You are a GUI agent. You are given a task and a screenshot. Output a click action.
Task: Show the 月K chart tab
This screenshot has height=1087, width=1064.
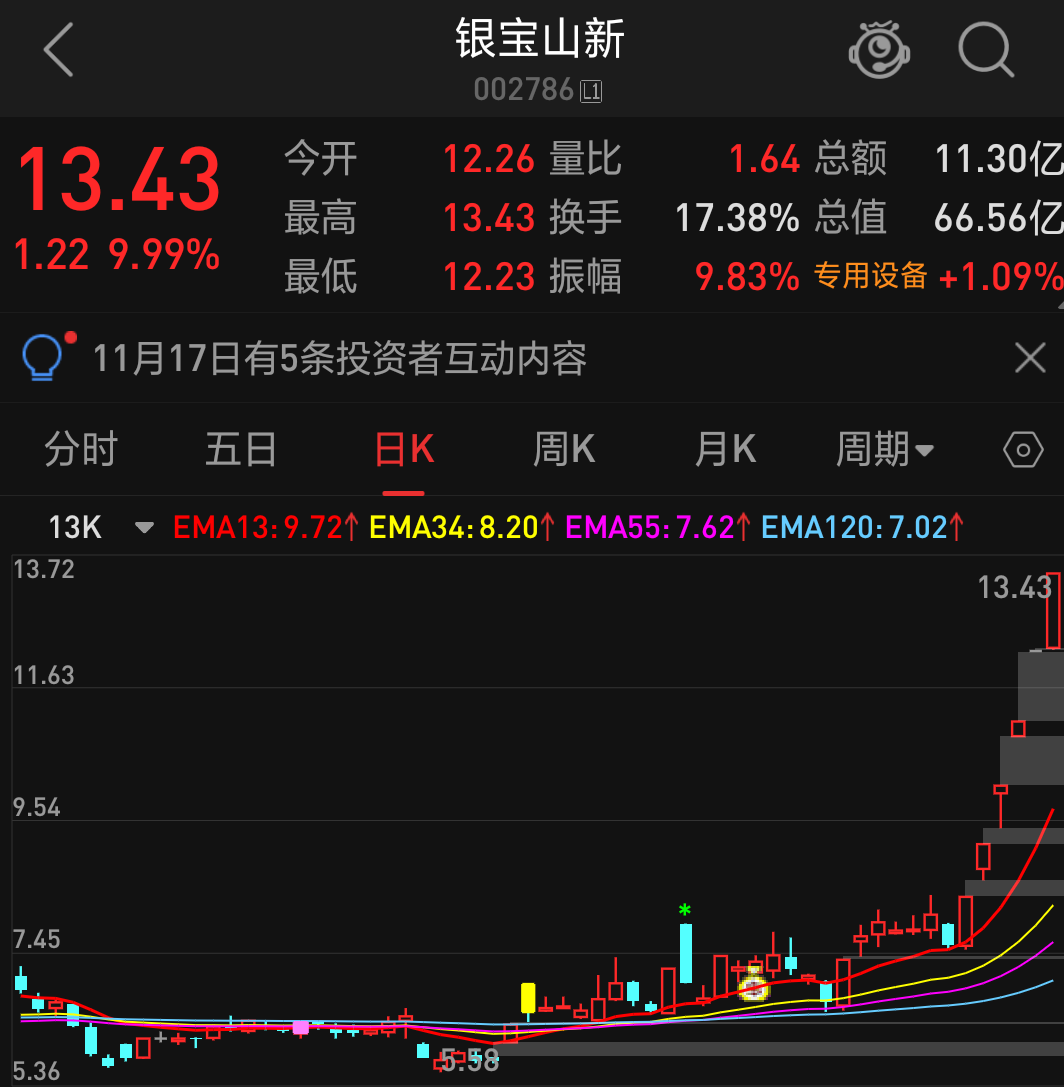pos(725,450)
